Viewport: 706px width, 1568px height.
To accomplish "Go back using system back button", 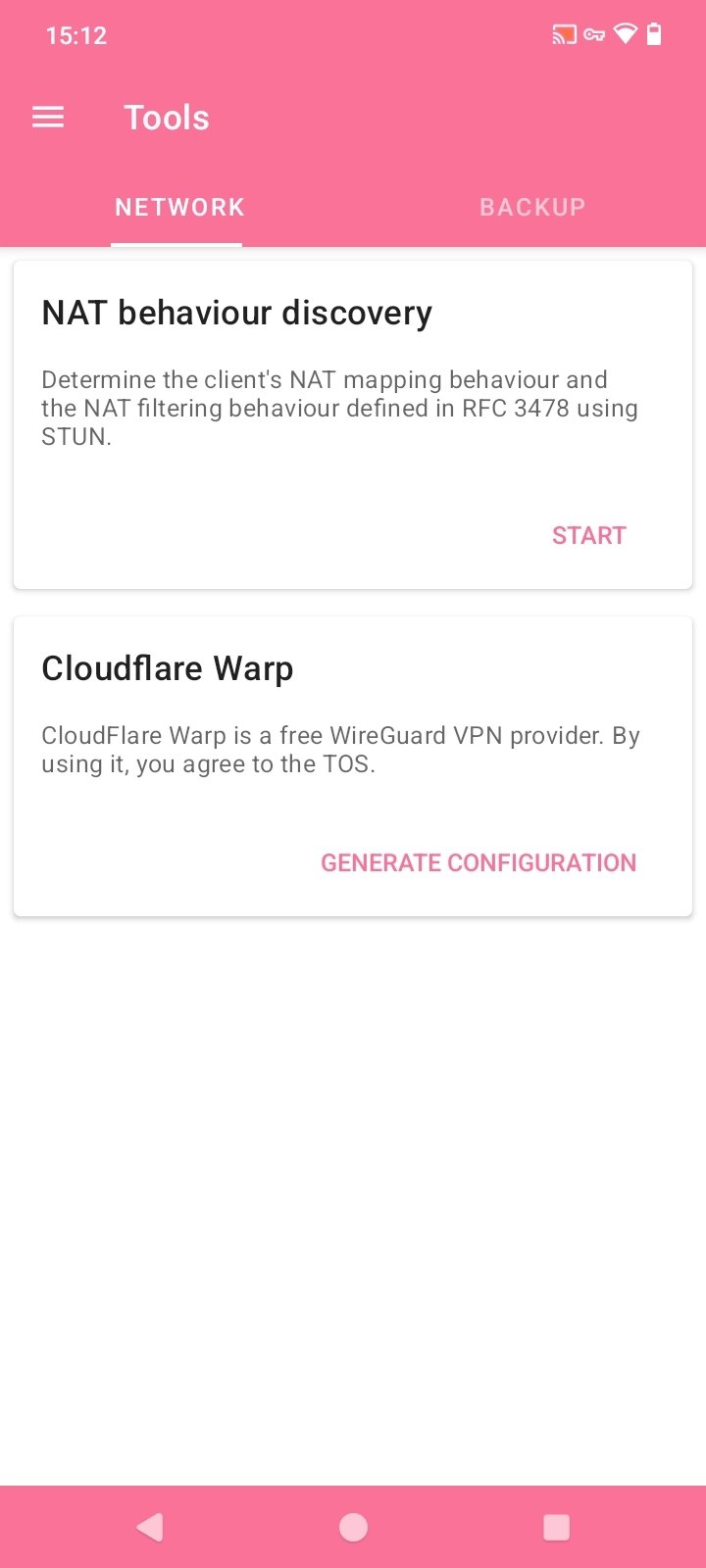I will [x=150, y=1527].
